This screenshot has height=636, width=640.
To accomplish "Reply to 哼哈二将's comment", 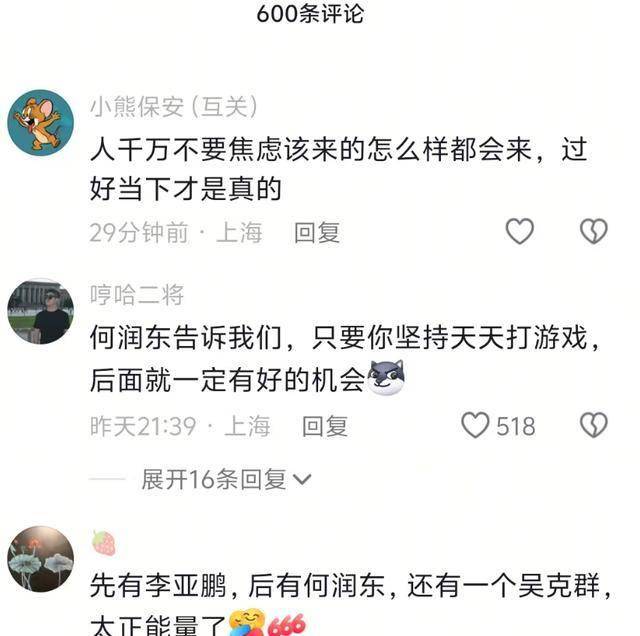I will tap(325, 426).
